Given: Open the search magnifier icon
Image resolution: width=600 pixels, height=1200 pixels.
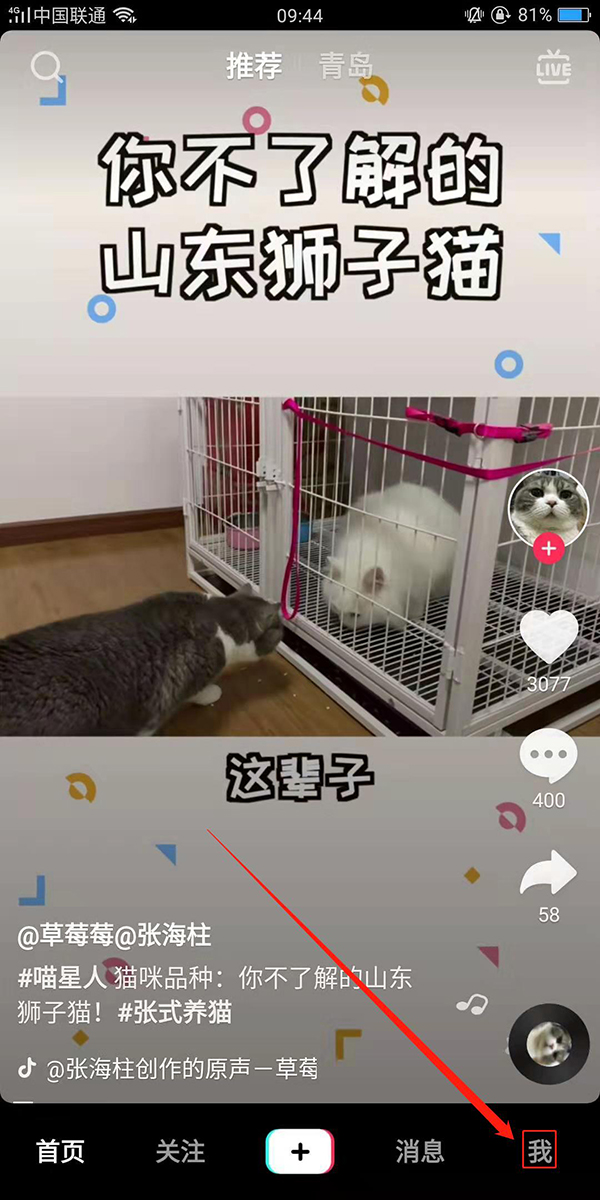Looking at the screenshot, I should click(47, 66).
